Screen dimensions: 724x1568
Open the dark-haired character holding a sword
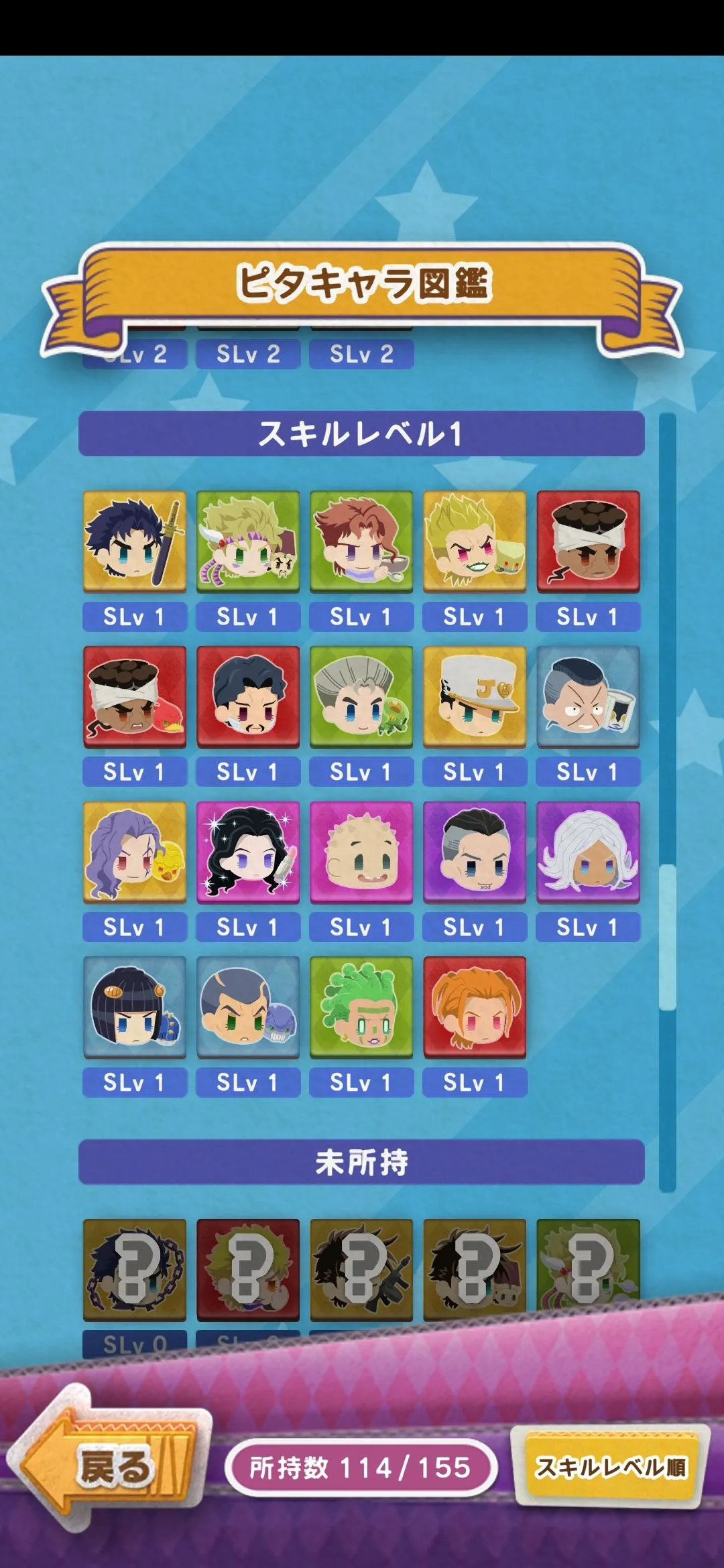[135, 541]
